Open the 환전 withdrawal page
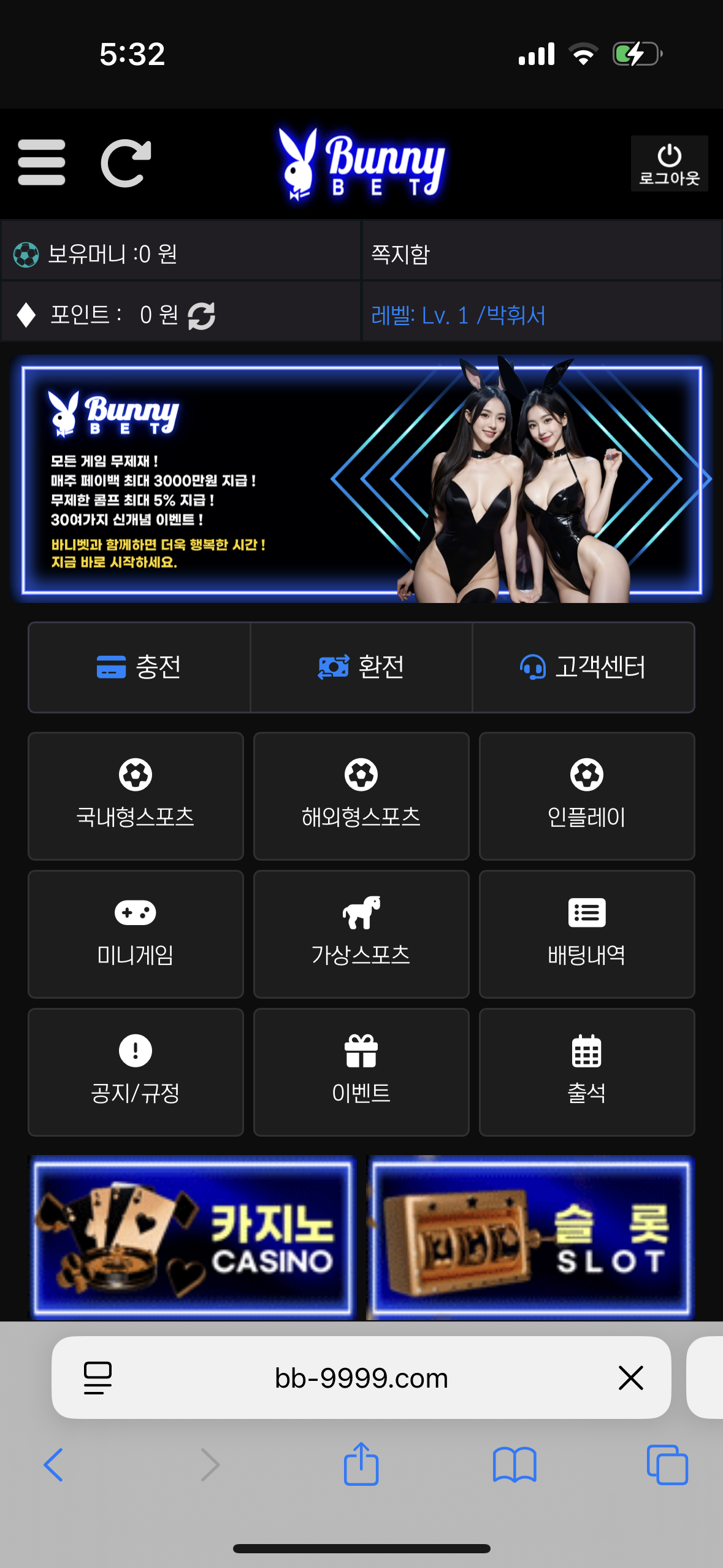The image size is (723, 1568). pos(361,667)
